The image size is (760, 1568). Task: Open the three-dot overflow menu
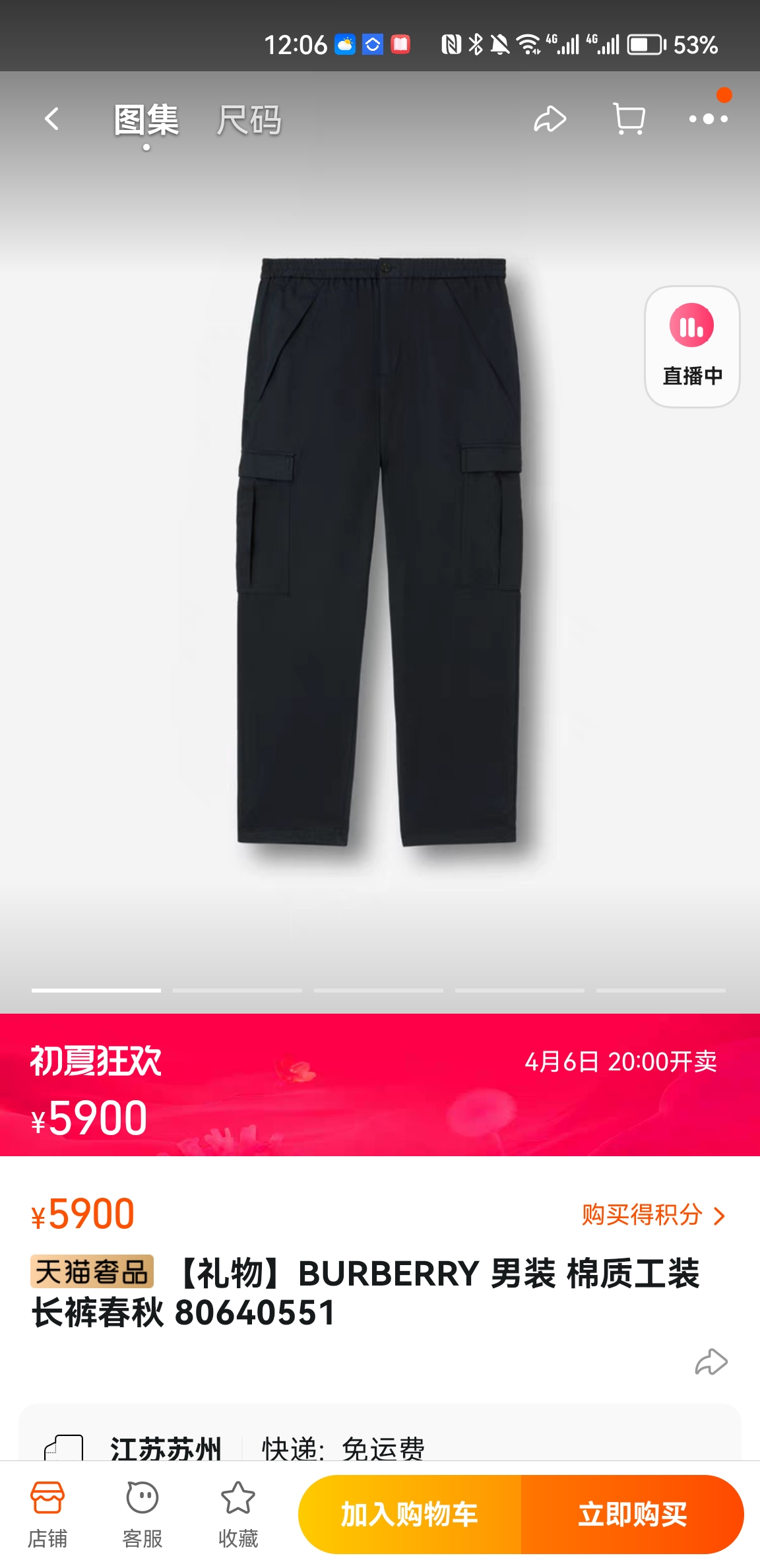click(708, 119)
